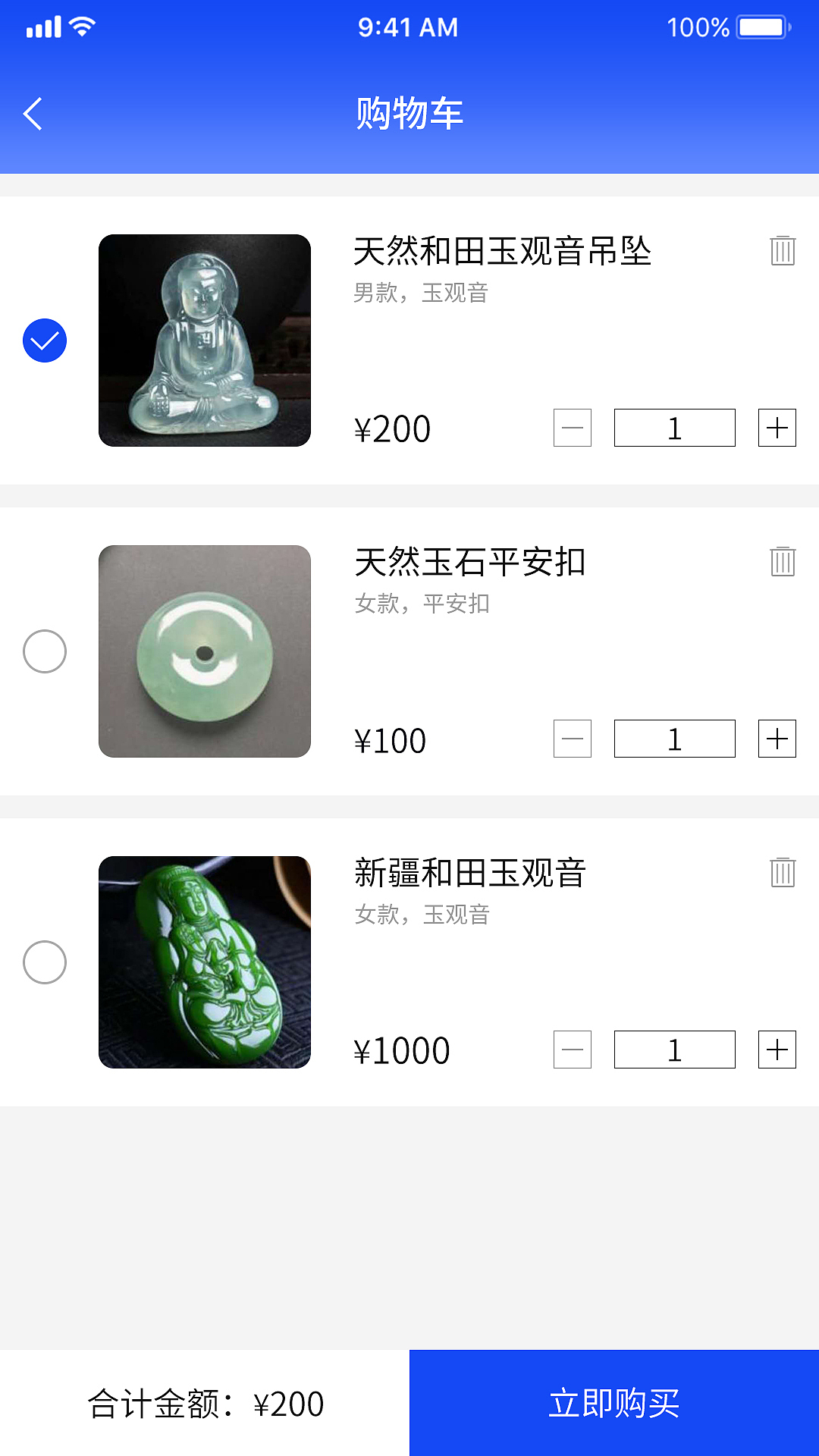This screenshot has height=1456, width=819.
Task: Click the quantity field for 天然玉石平安扣
Action: (673, 738)
